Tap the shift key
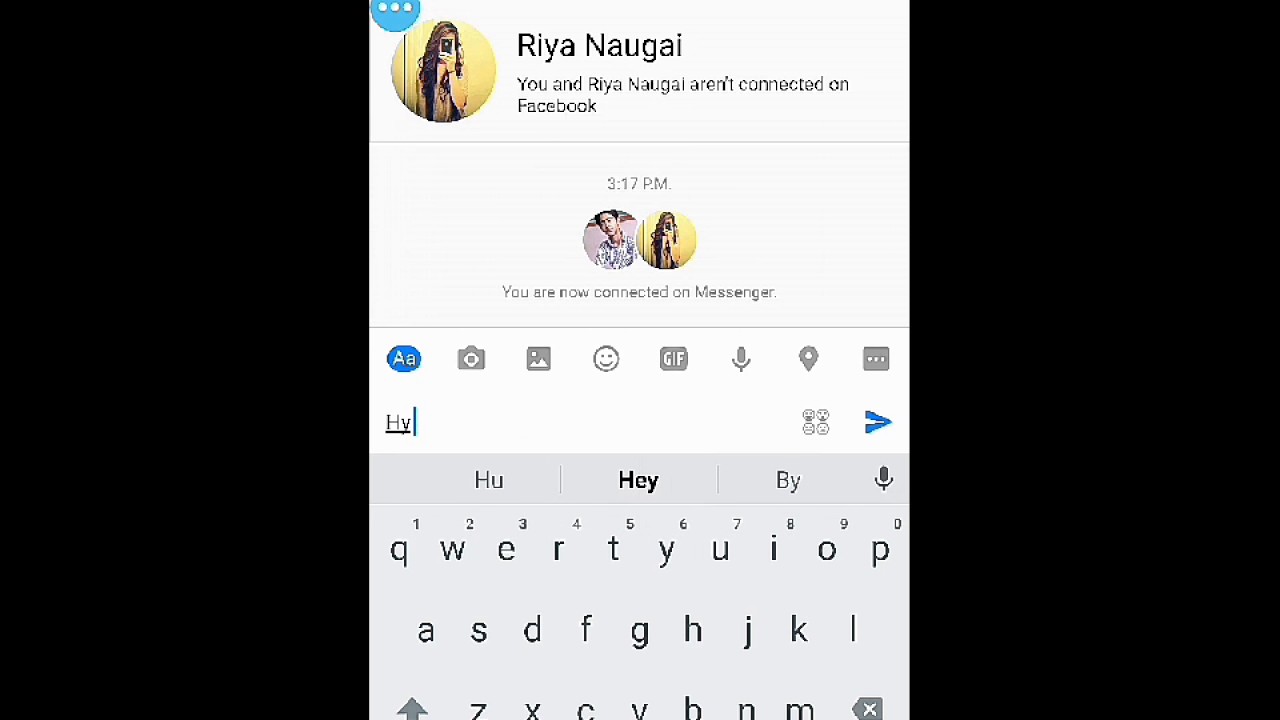The height and width of the screenshot is (720, 1280). (412, 709)
